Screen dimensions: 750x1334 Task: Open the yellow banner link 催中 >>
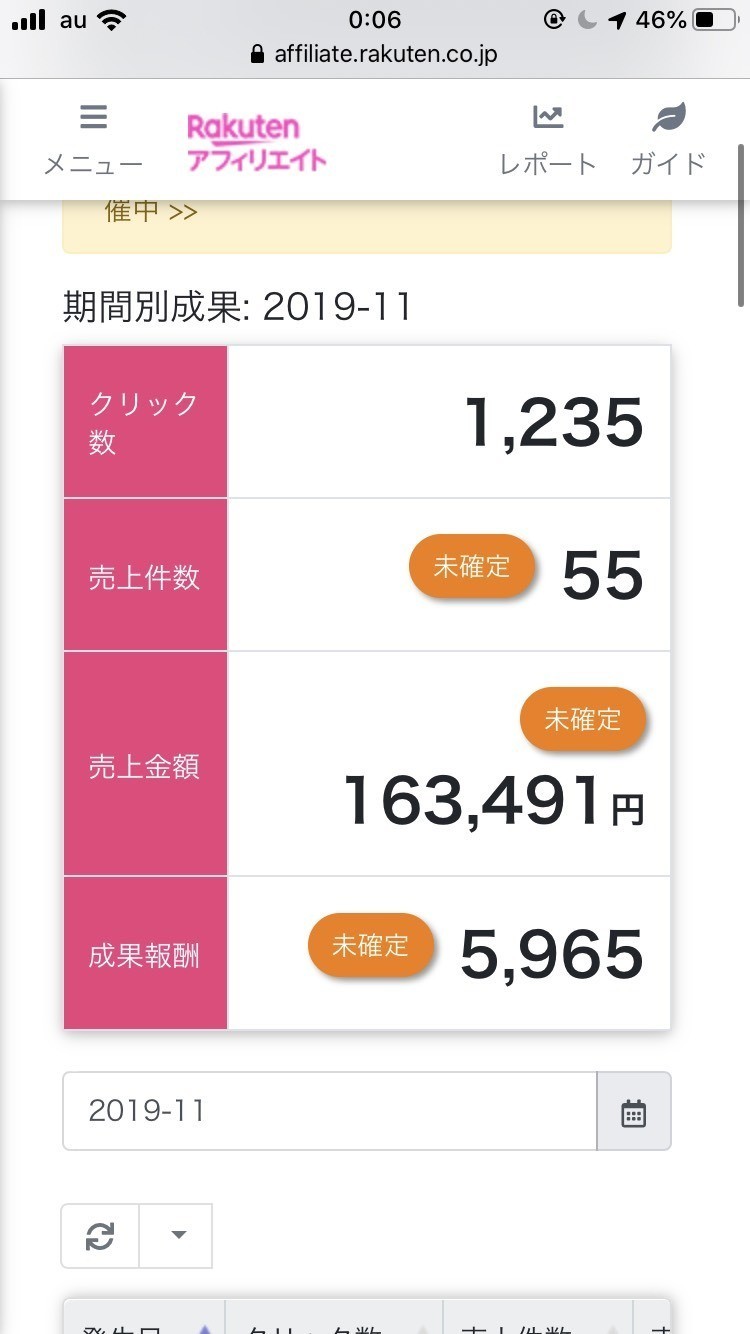point(151,212)
